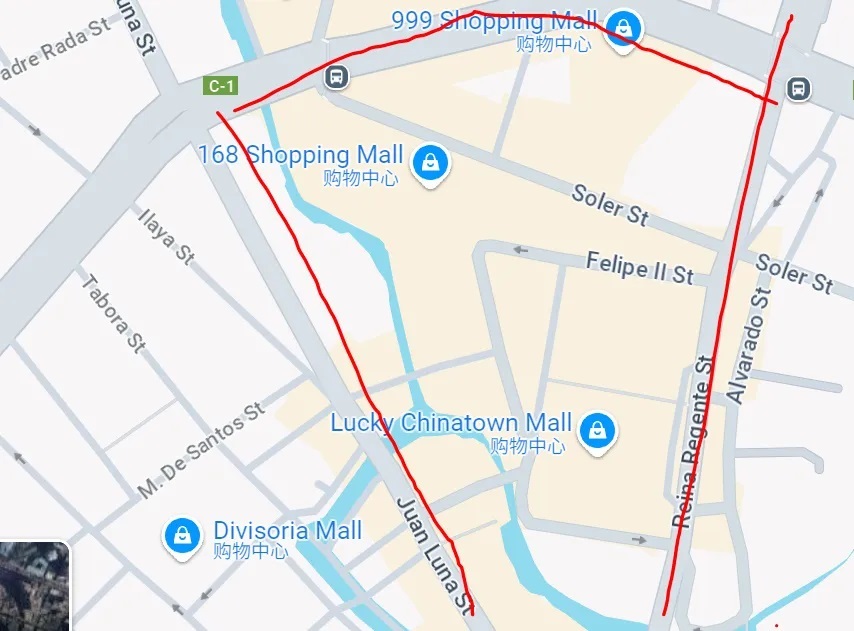Select the bus stop beside Reina Regente St
The width and height of the screenshot is (854, 631).
click(x=797, y=88)
